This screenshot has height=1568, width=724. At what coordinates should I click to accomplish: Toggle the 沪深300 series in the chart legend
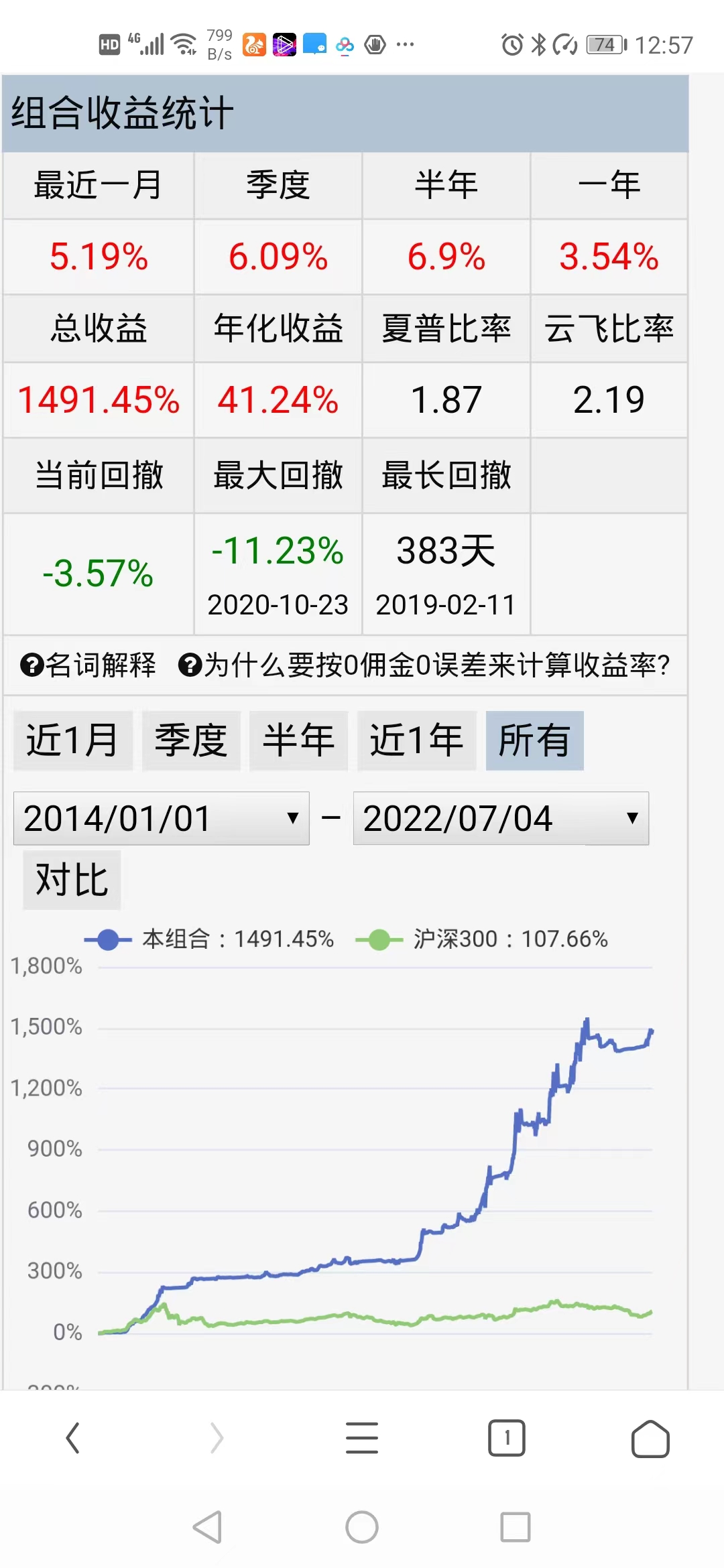coord(482,939)
